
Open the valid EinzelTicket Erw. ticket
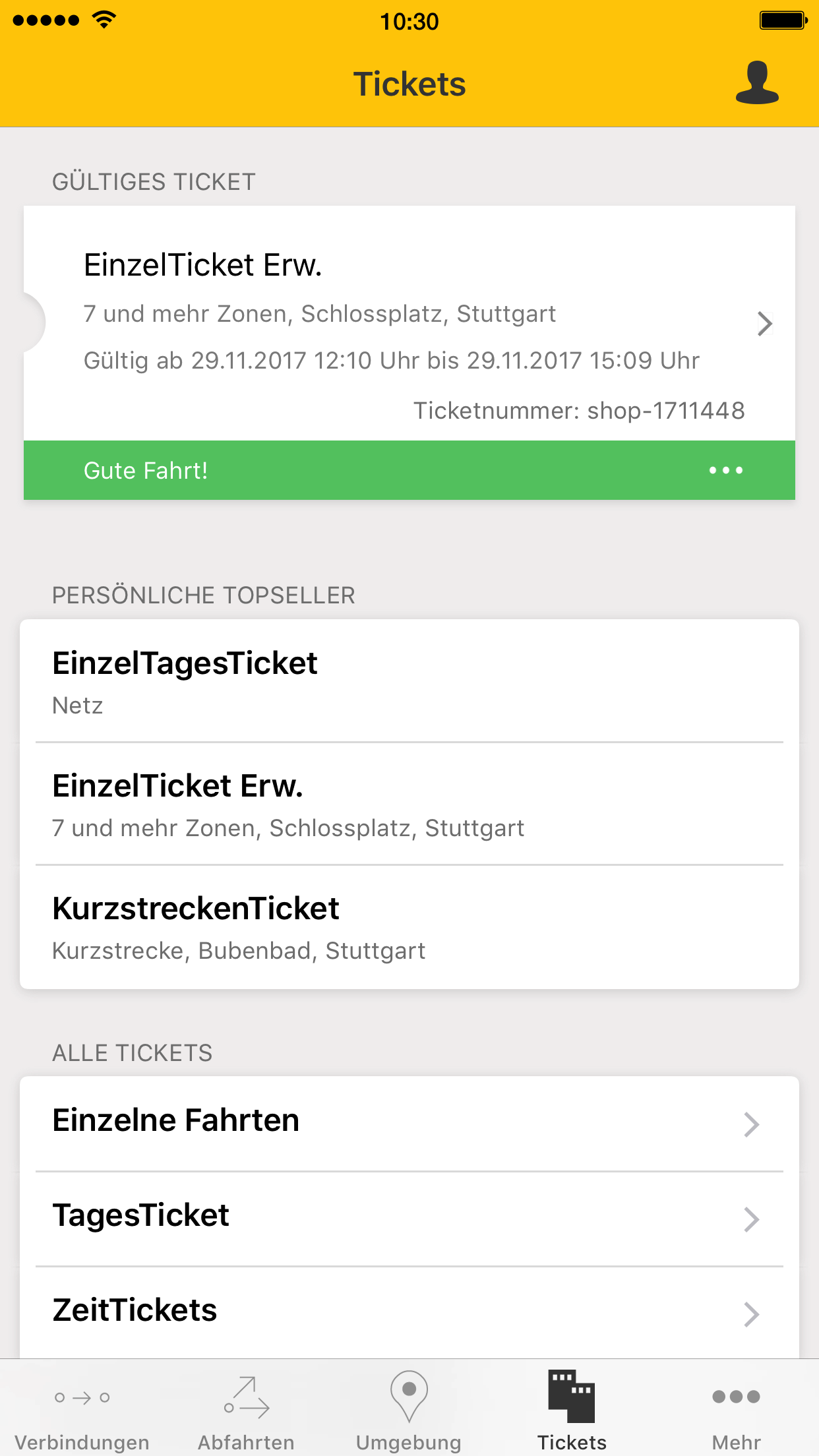tap(409, 323)
